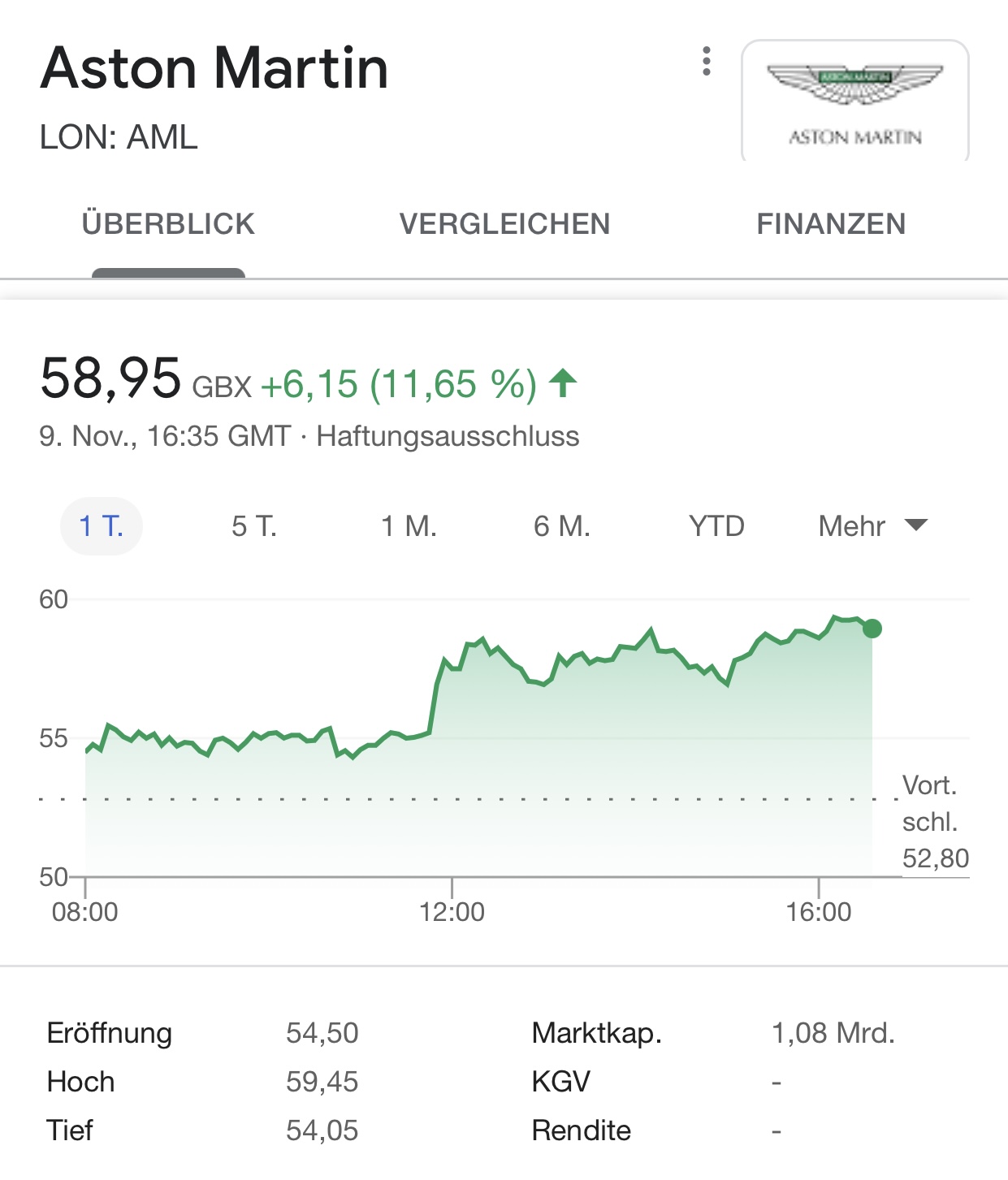Screen dimensions: 1008x1180
Task: Open the Haftungsausschluss disclaimer link
Action: pos(448,436)
